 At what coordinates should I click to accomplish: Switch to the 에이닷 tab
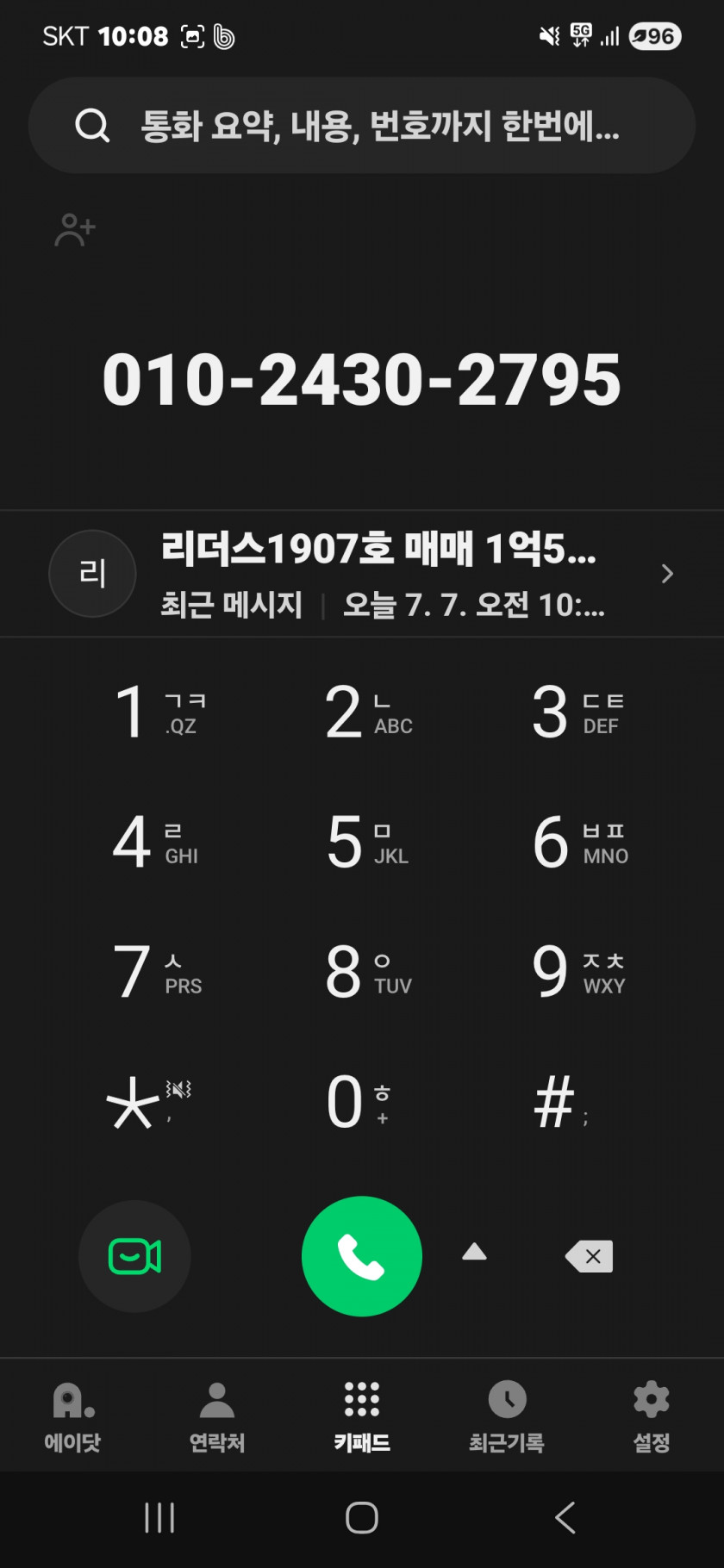click(x=72, y=1416)
